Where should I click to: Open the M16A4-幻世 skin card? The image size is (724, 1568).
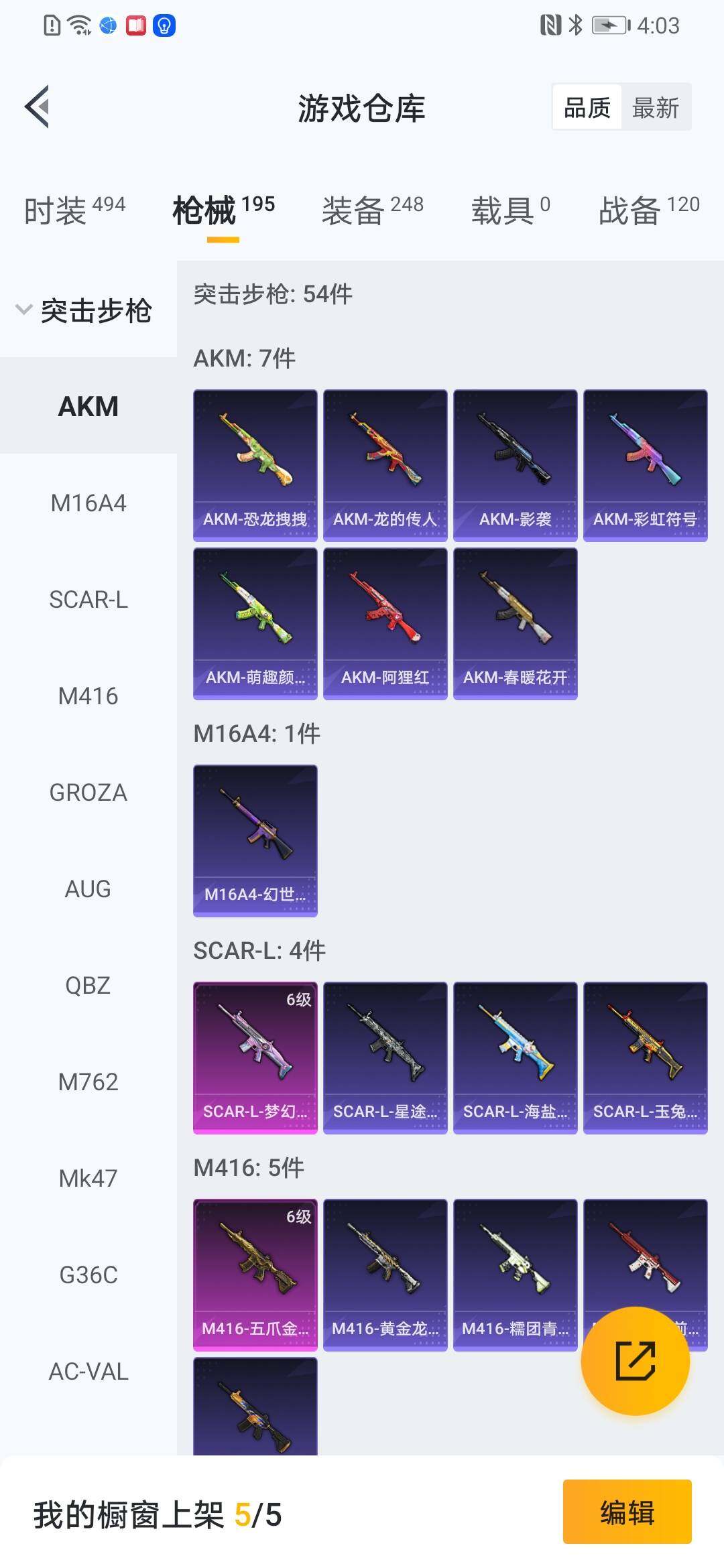click(255, 840)
